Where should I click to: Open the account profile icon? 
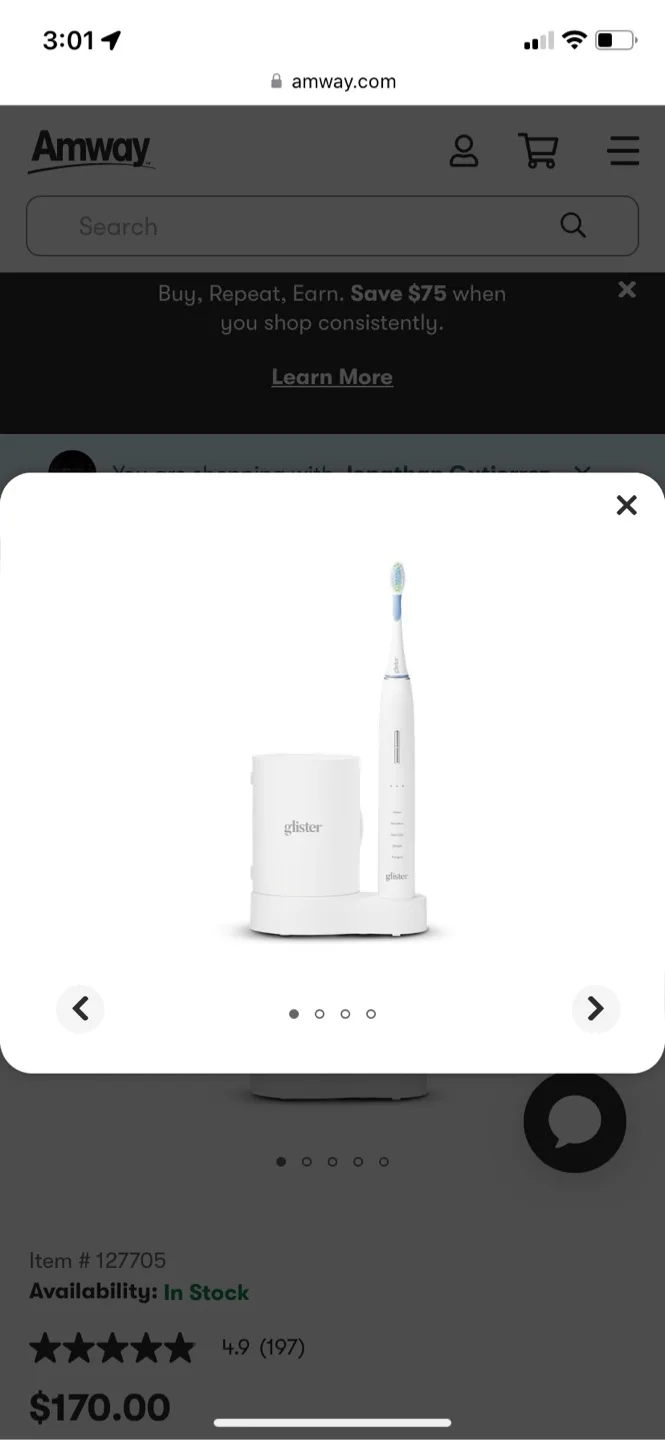tap(464, 151)
